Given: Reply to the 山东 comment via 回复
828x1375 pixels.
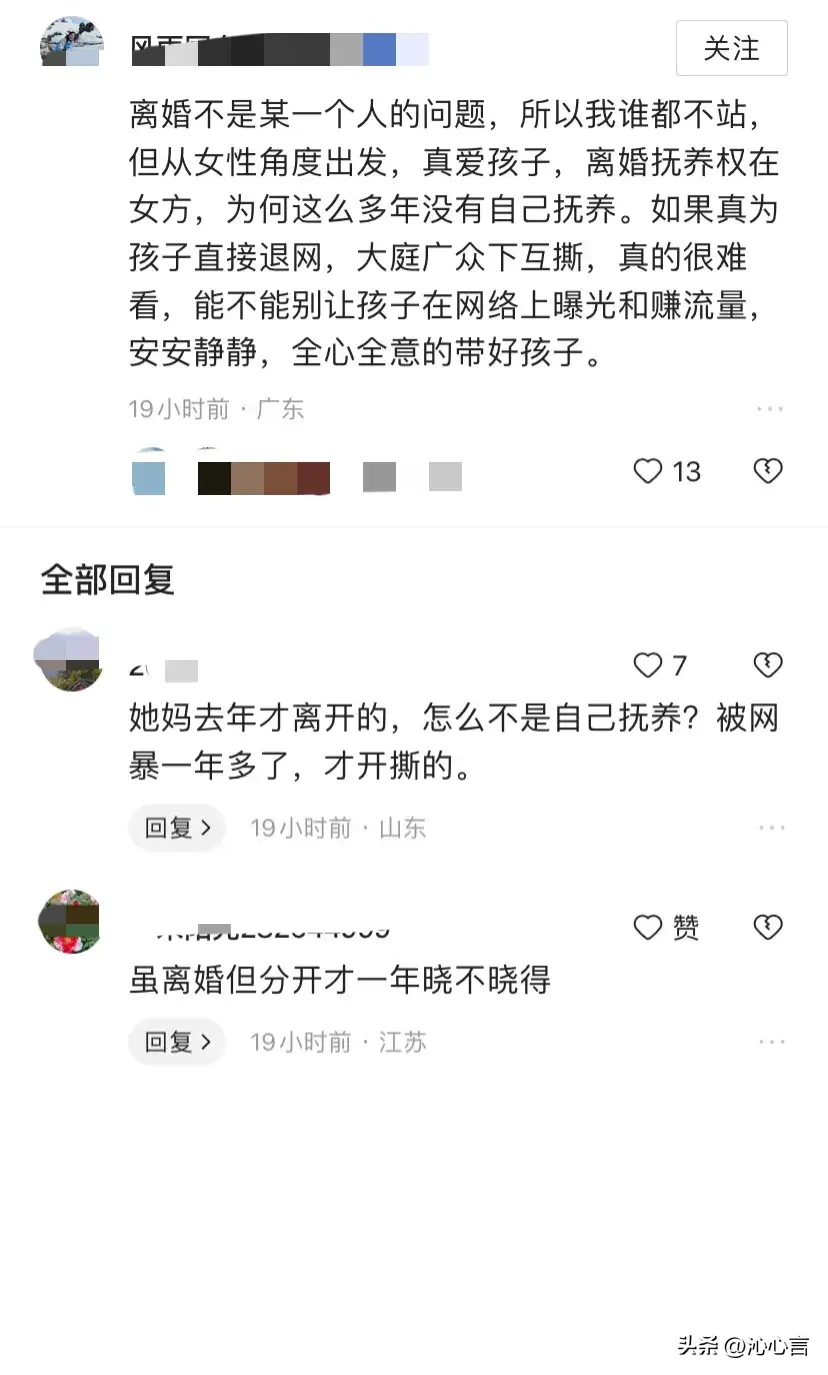Looking at the screenshot, I should tap(177, 828).
